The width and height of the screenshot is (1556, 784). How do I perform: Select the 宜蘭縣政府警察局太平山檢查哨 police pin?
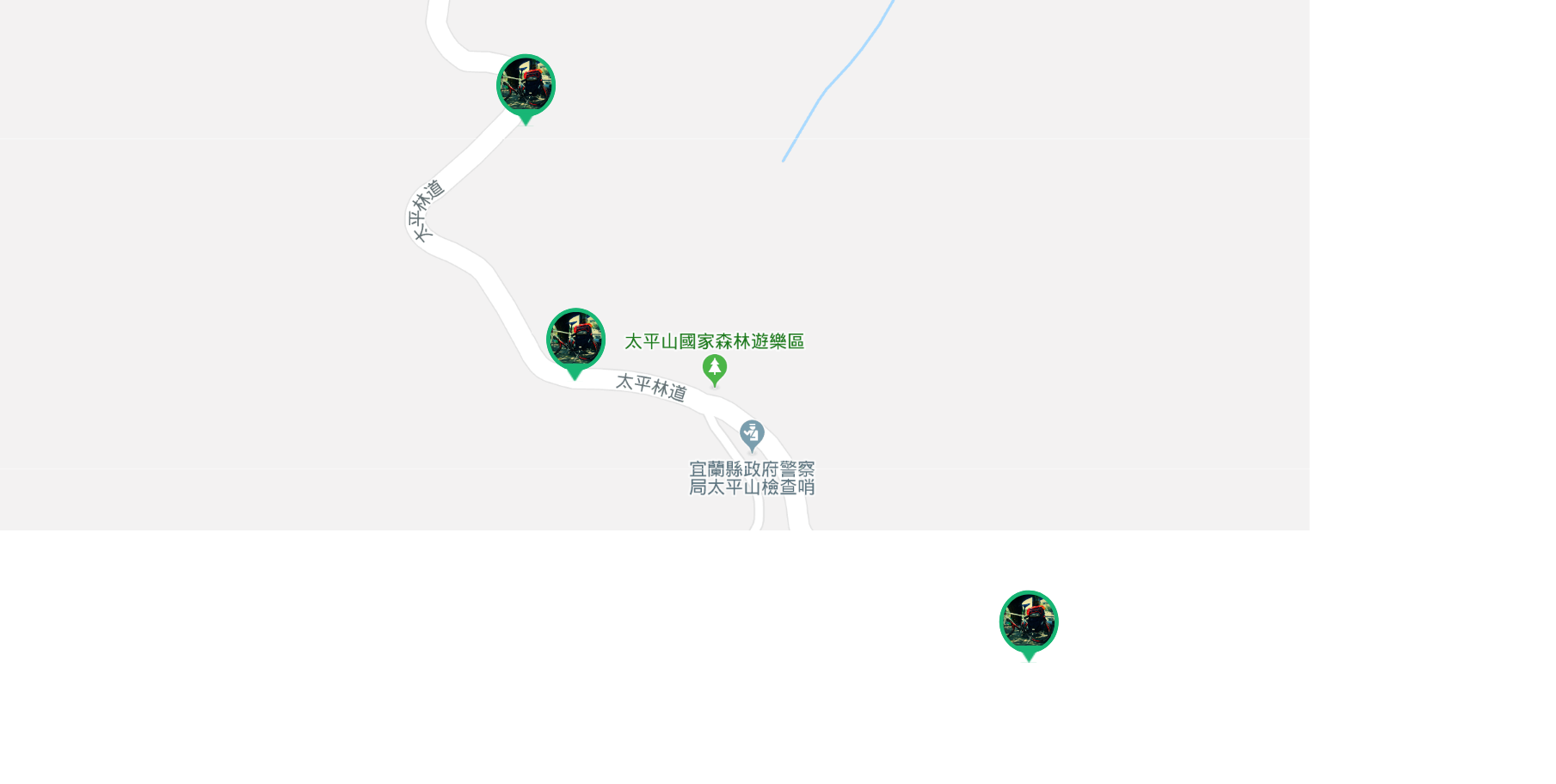click(752, 435)
